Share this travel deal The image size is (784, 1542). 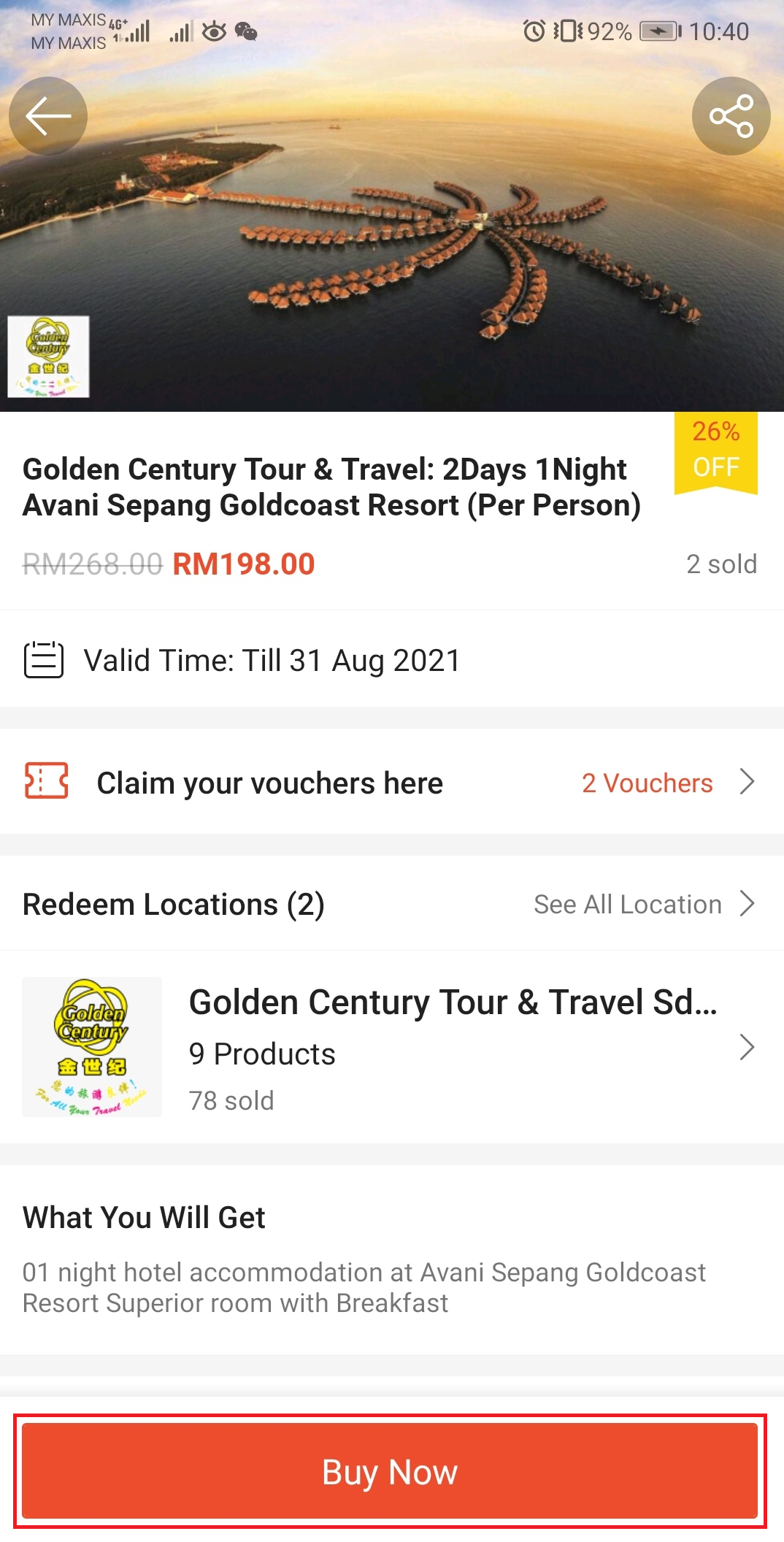(731, 116)
